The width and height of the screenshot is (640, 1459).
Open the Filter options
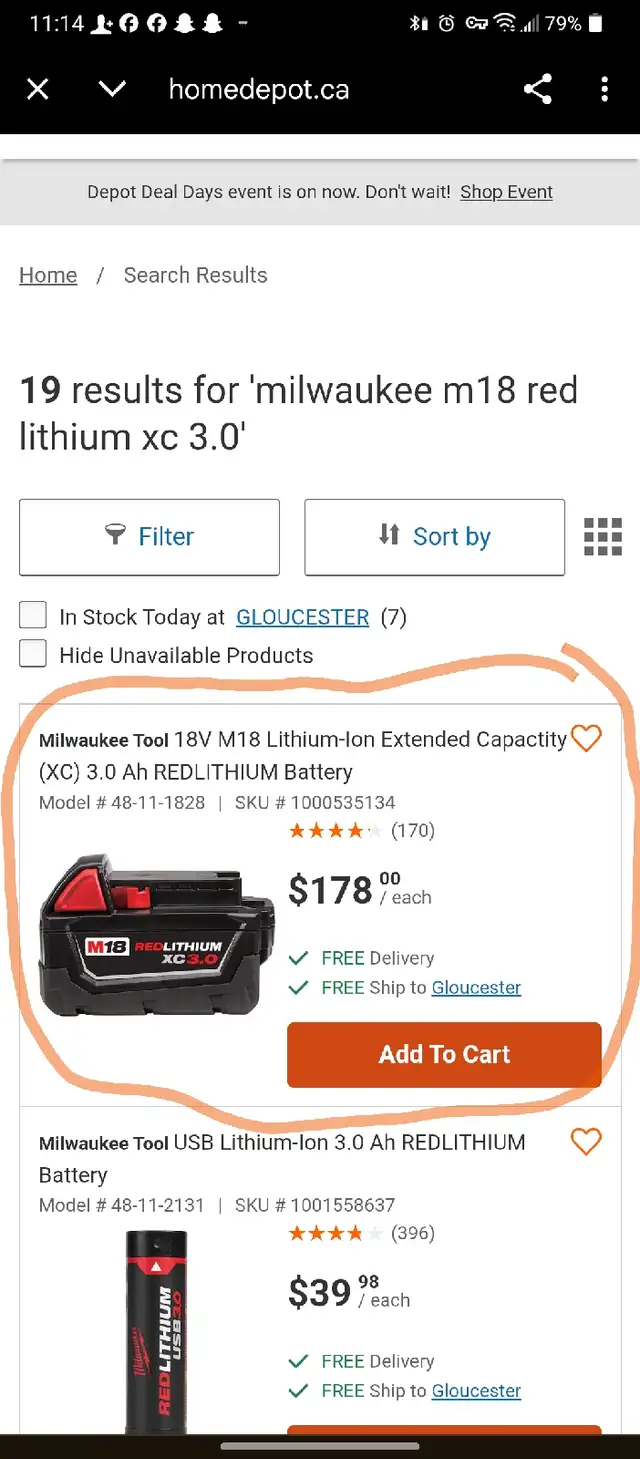(x=149, y=537)
